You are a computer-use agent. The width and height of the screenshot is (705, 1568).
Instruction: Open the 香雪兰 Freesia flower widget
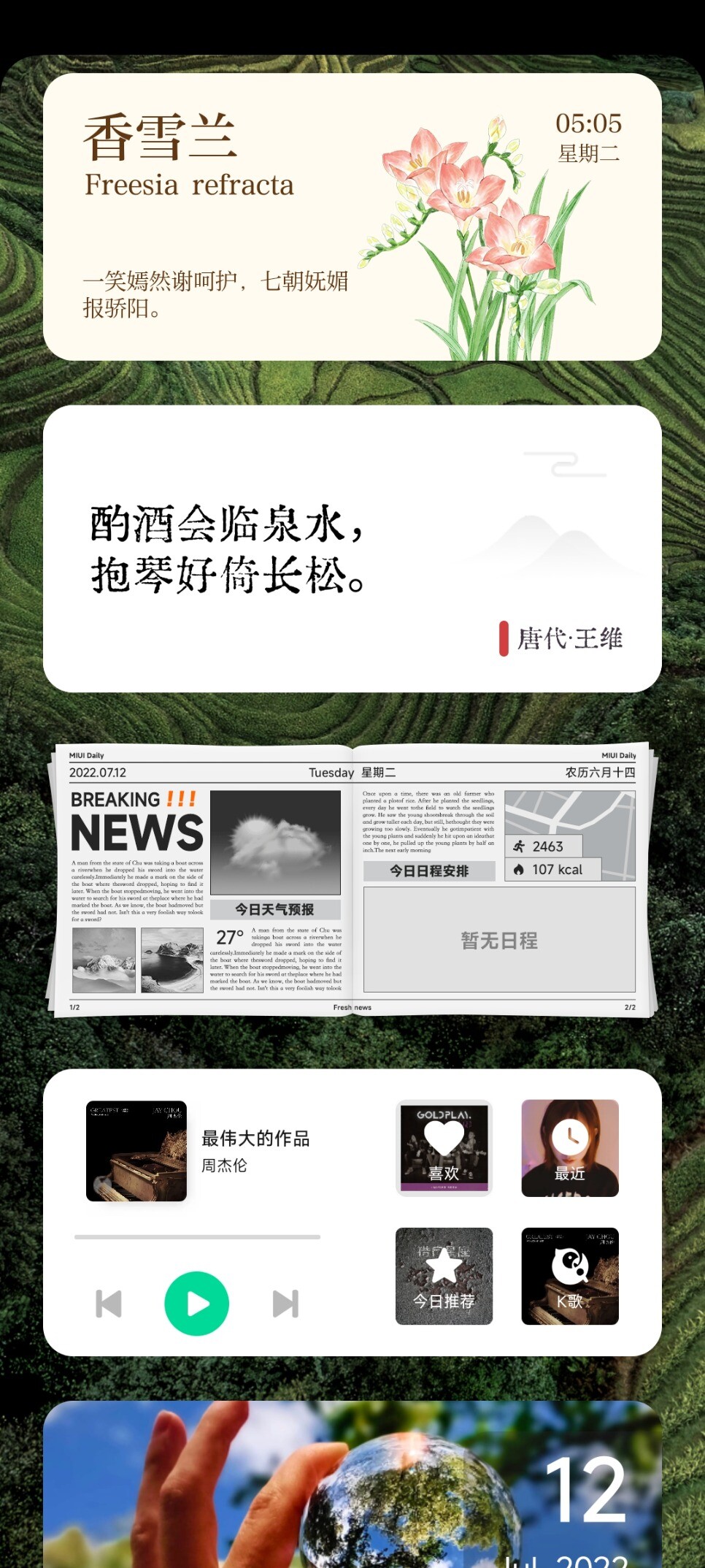[x=352, y=217]
